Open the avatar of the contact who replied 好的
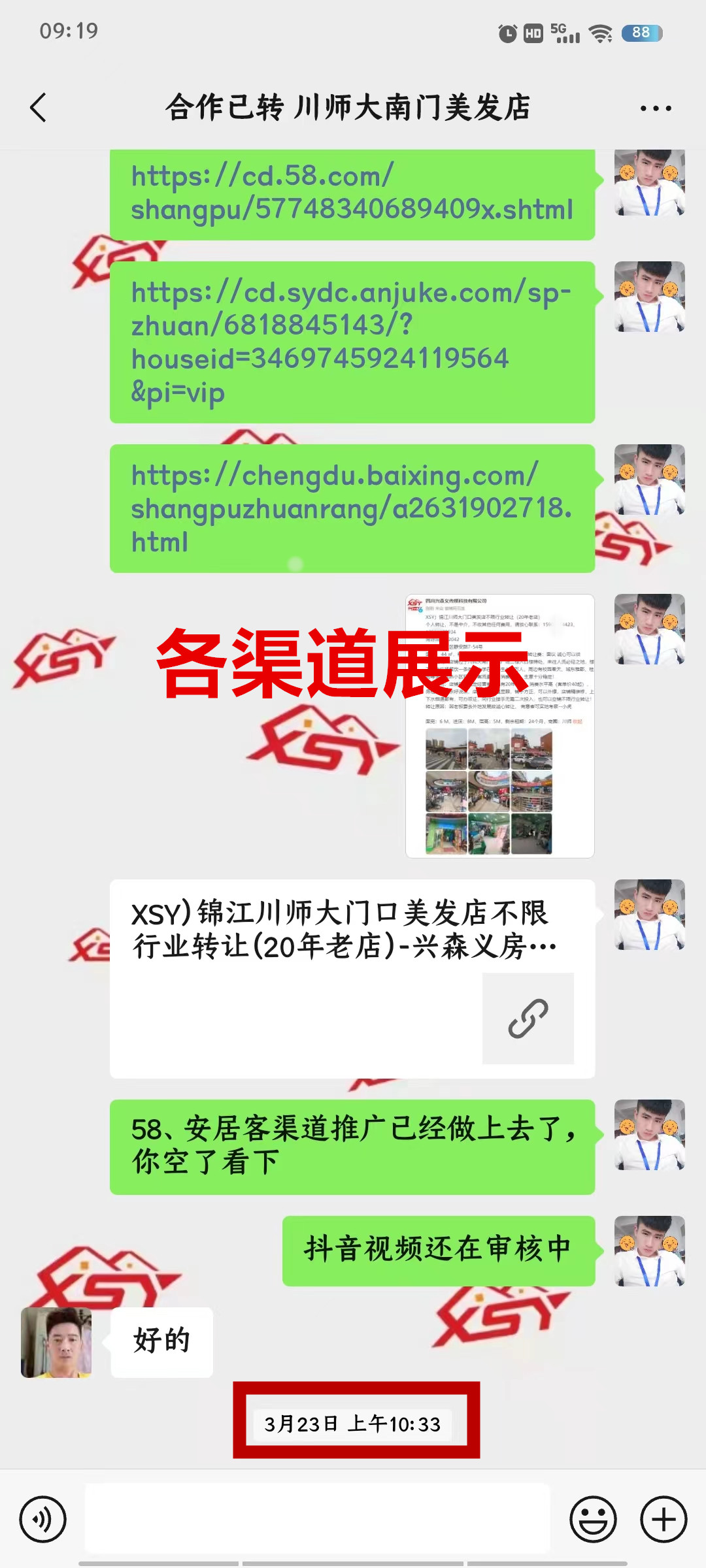The image size is (706, 1568). [x=56, y=1343]
